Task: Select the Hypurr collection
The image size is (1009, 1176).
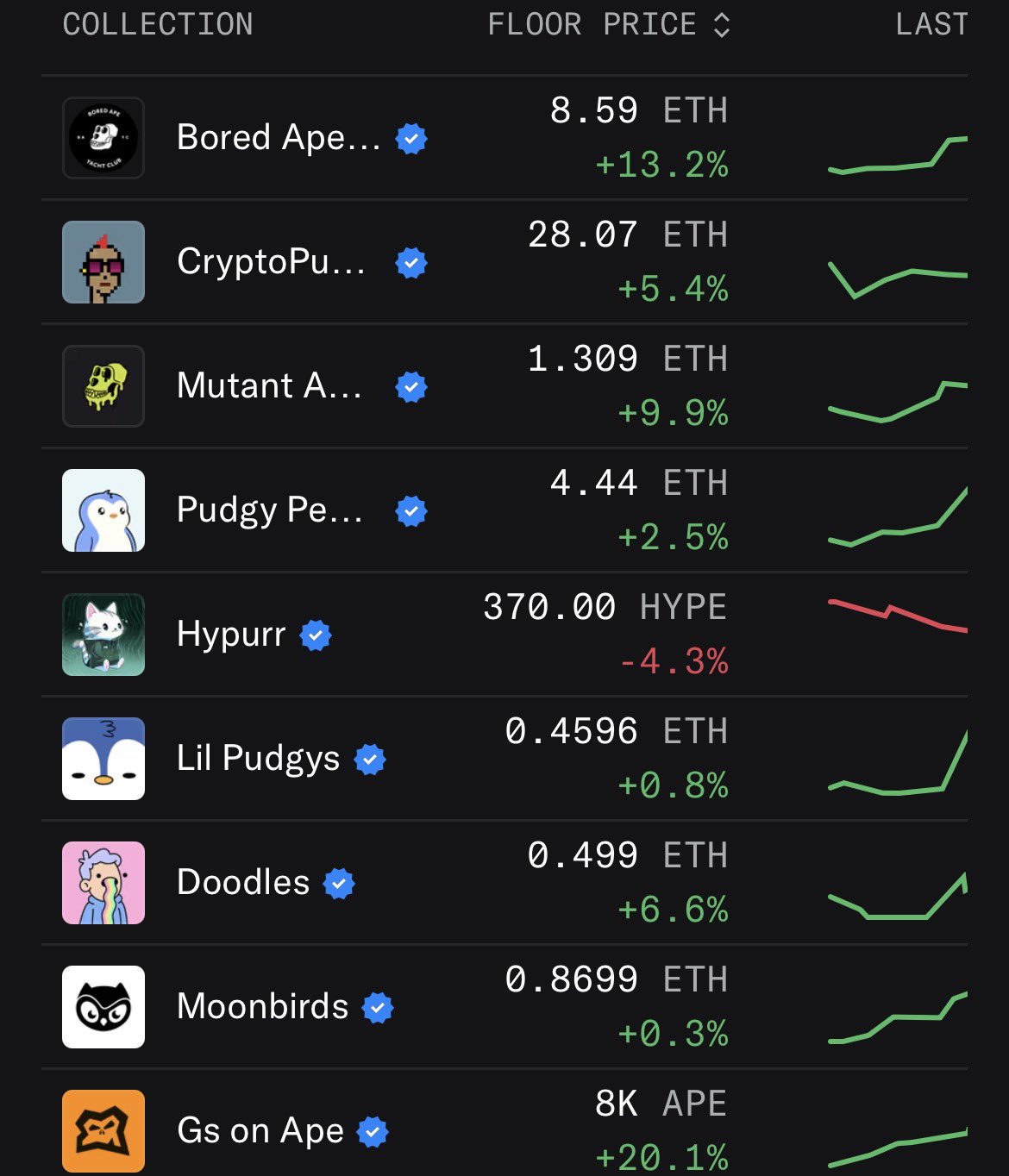Action: click(x=231, y=635)
